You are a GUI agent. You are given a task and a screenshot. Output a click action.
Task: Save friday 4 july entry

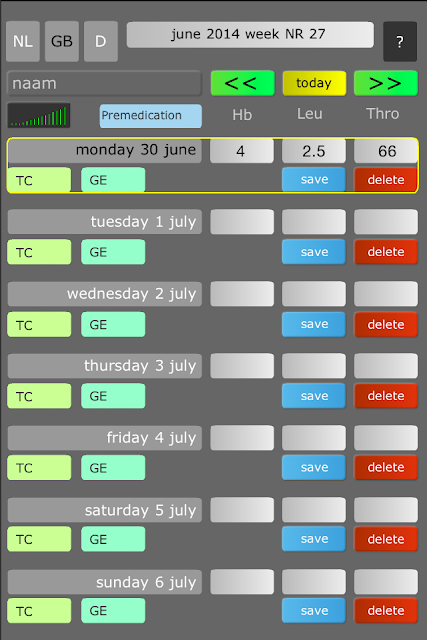(314, 467)
